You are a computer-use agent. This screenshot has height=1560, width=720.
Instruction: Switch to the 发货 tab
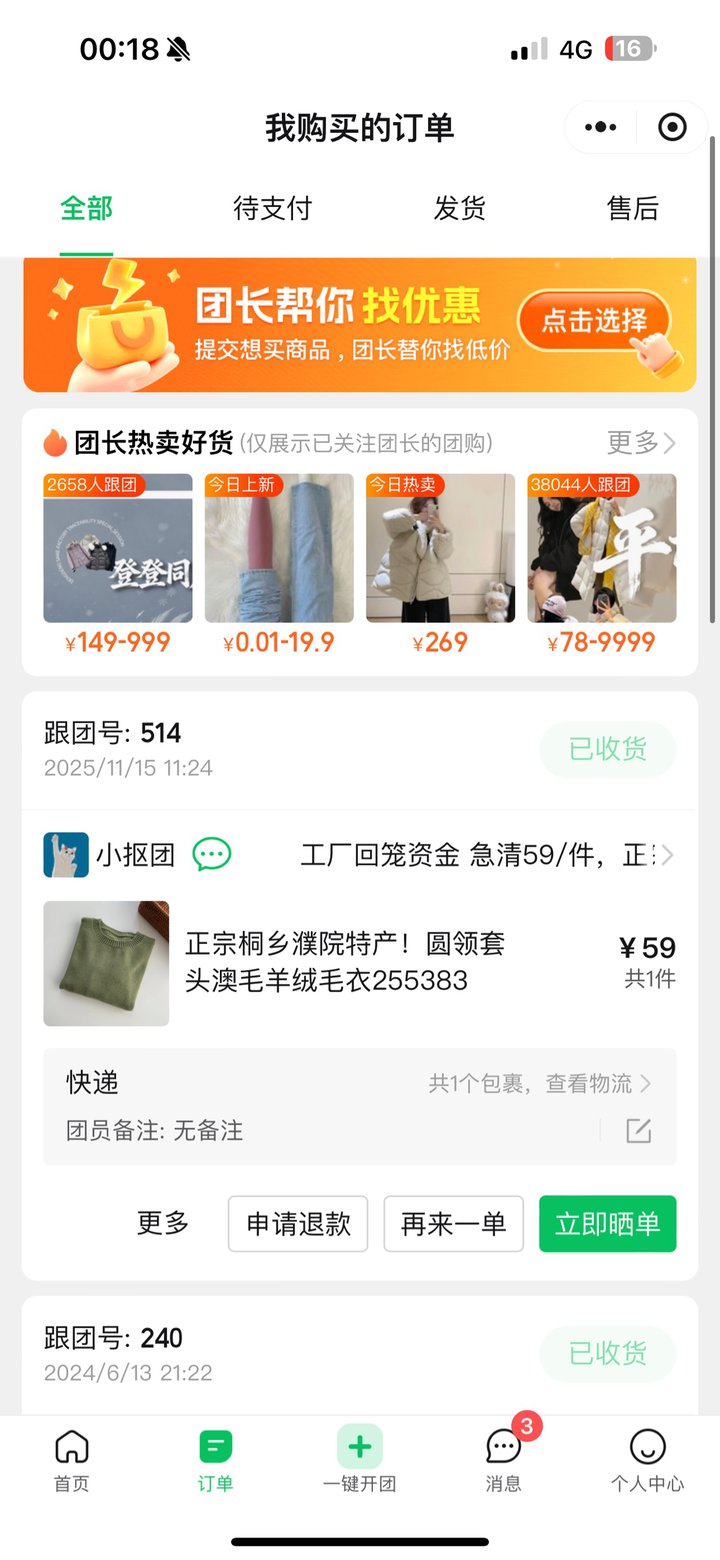(x=459, y=208)
